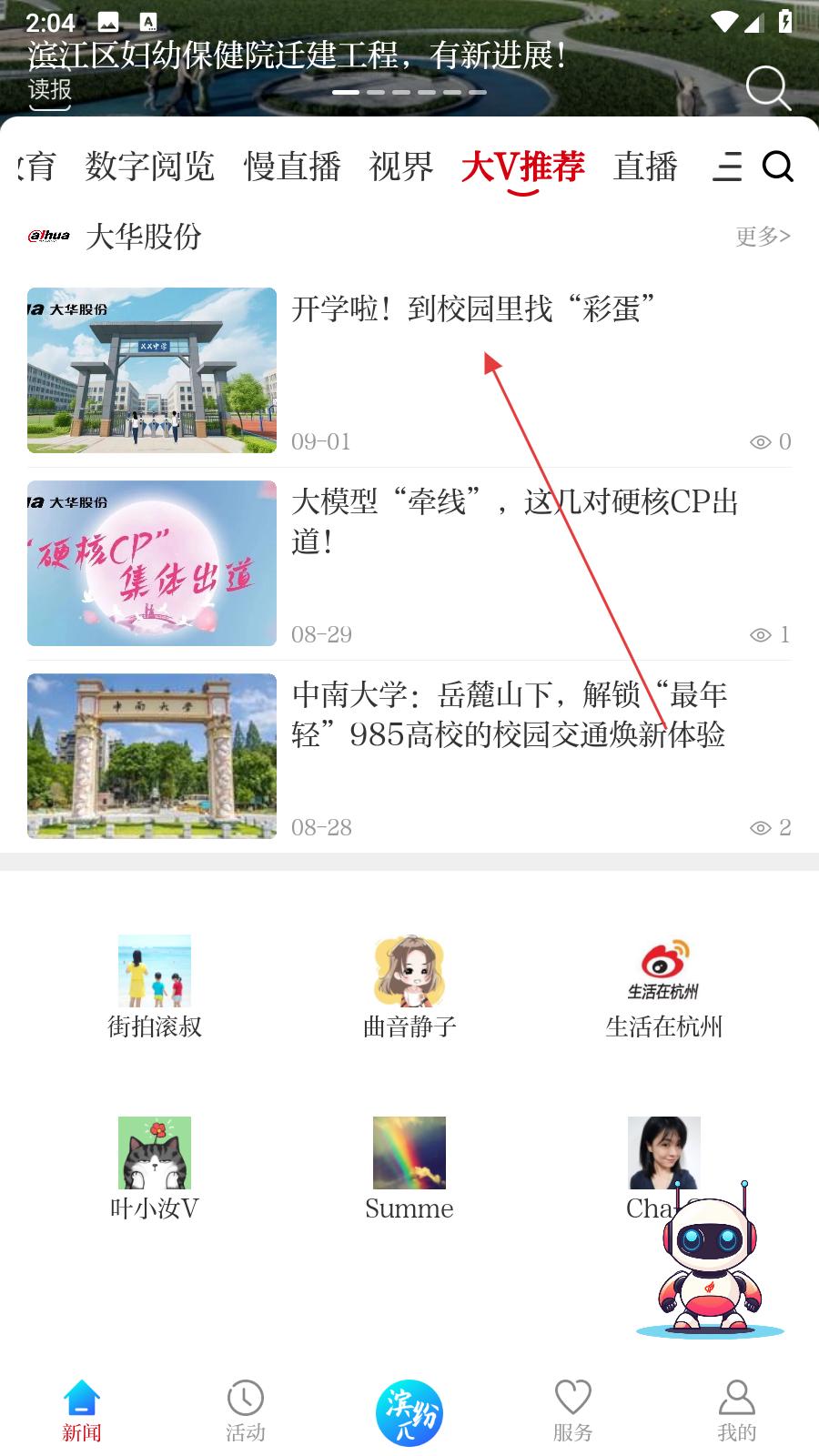This screenshot has width=819, height=1456.
Task: Open the channel list menu icon
Action: 727,167
